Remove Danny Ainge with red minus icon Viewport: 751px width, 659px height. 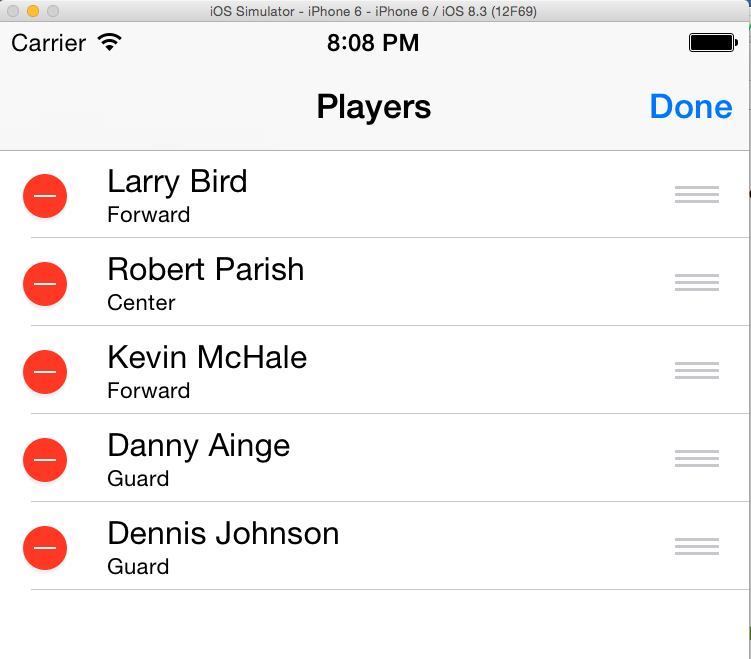pos(45,460)
